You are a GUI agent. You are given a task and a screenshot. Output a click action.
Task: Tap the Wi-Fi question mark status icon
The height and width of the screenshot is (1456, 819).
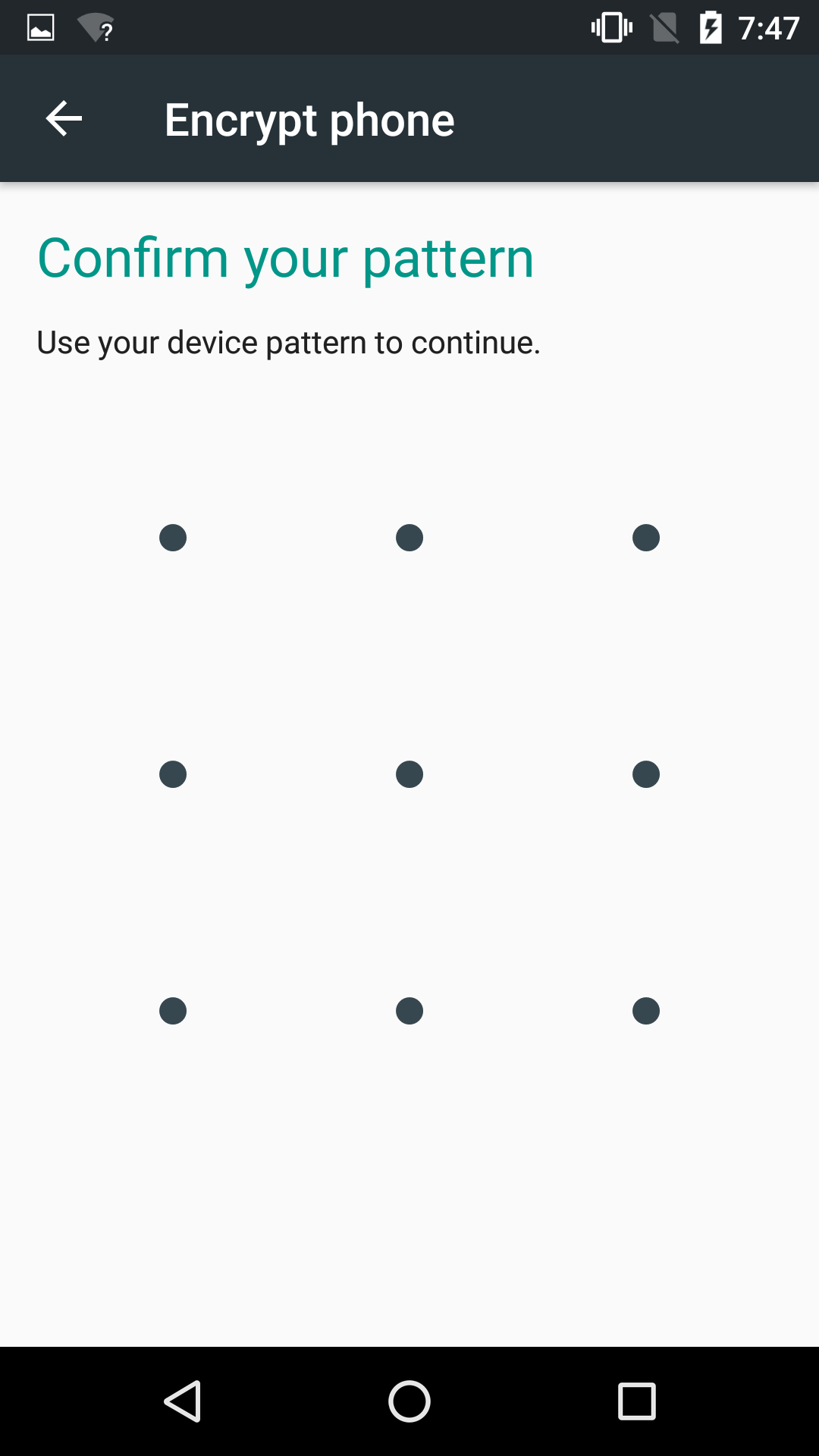[95, 27]
